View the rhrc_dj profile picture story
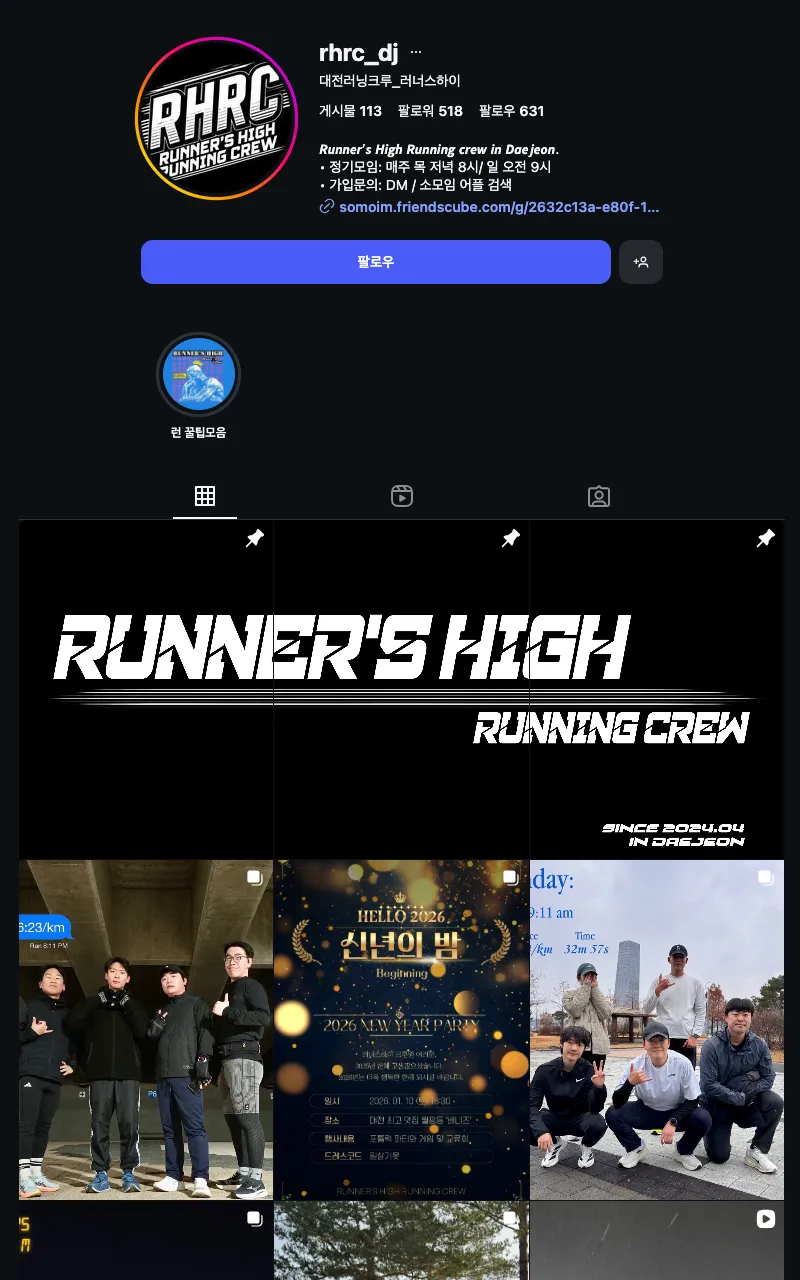Screen dimensions: 800x1280 tap(216, 118)
